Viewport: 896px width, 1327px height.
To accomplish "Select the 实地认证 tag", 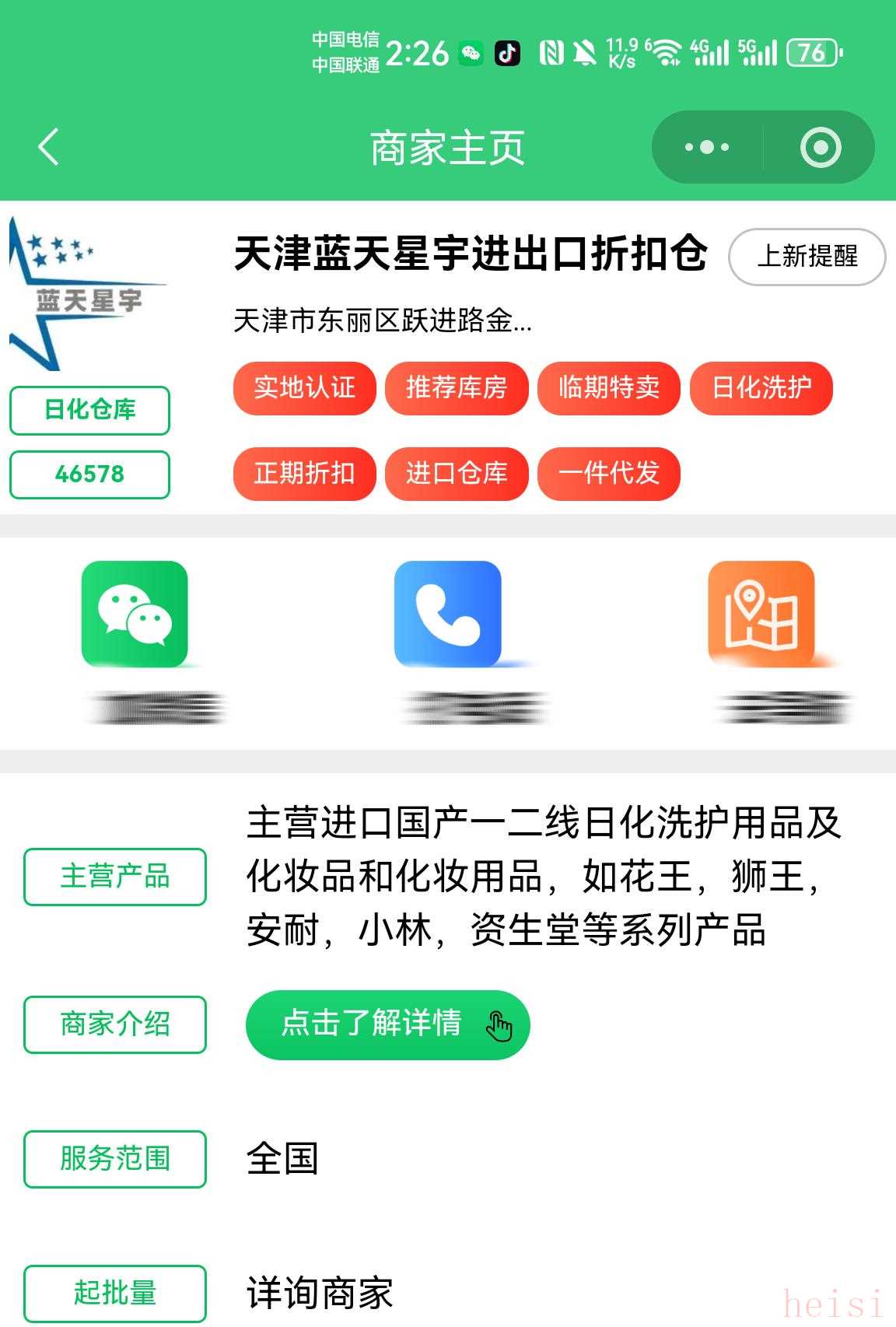I will point(304,387).
